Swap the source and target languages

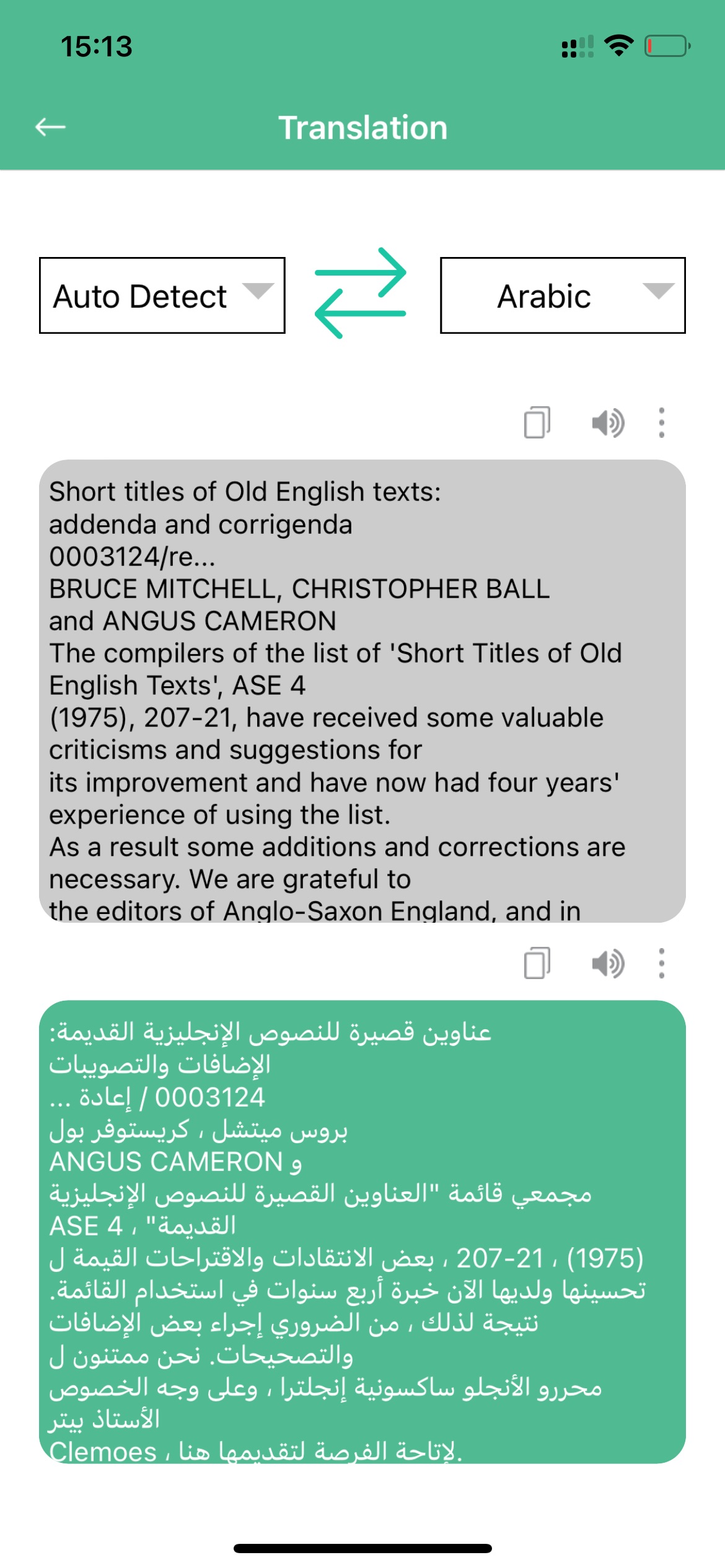(361, 293)
